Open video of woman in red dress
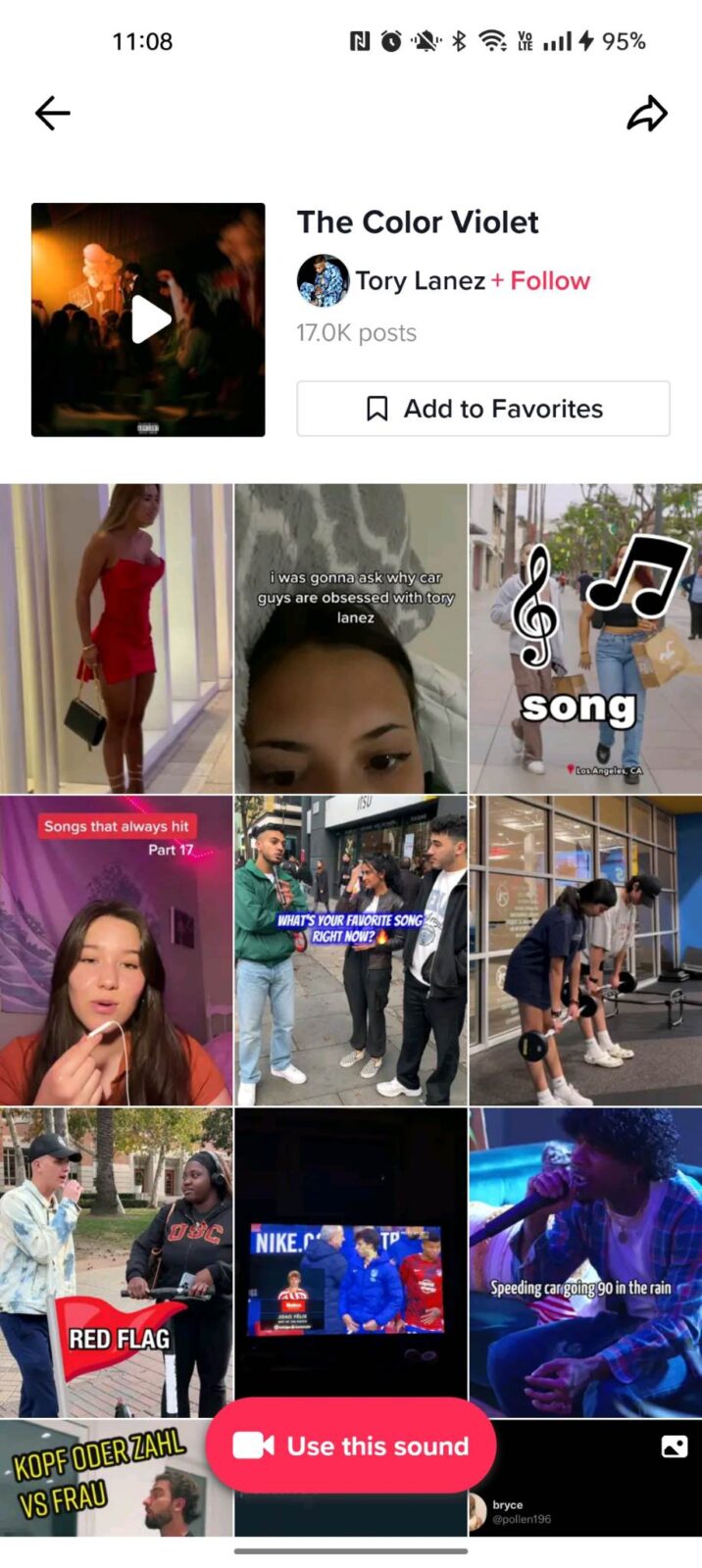702x1568 pixels. (117, 638)
